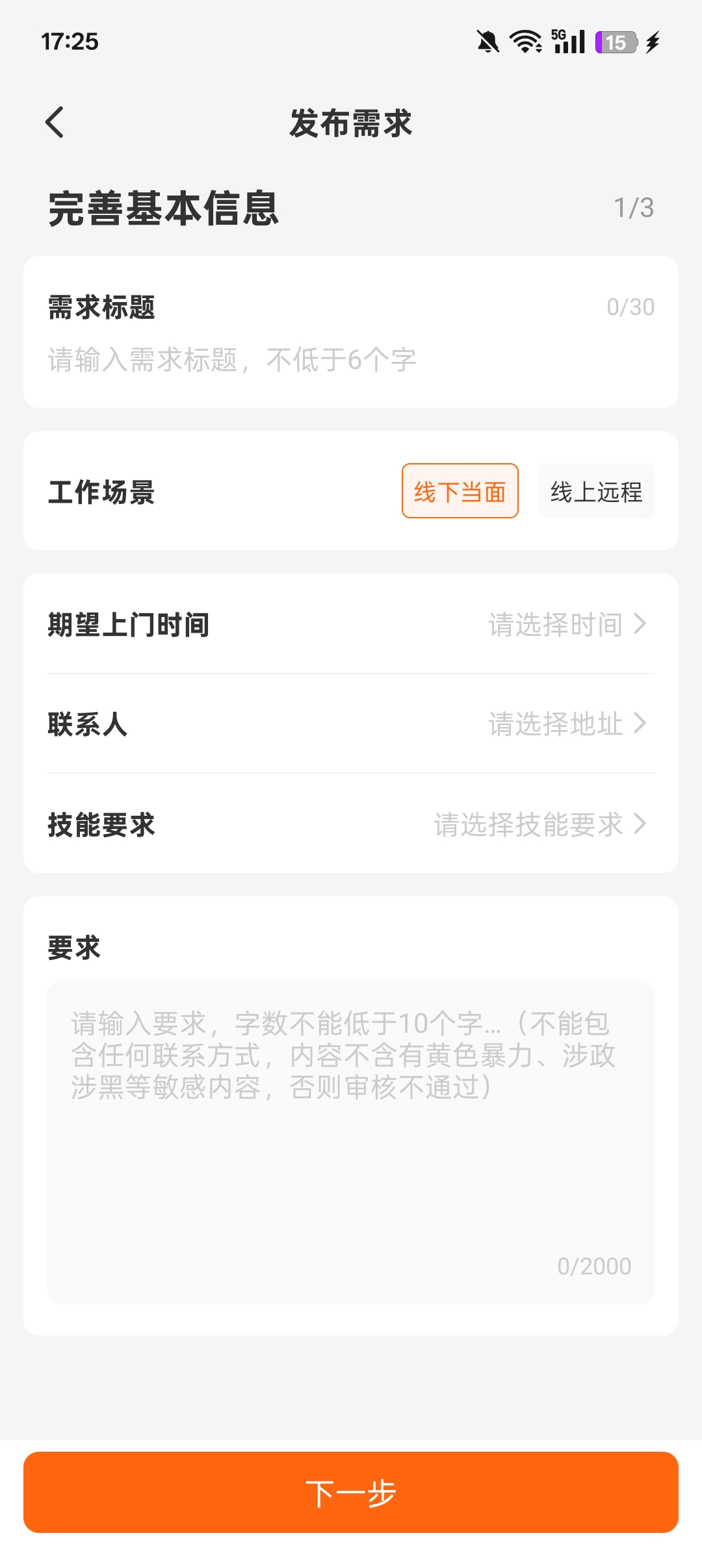Image resolution: width=702 pixels, height=1568 pixels.
Task: Tap the charging lightning bolt icon
Action: [x=653, y=42]
